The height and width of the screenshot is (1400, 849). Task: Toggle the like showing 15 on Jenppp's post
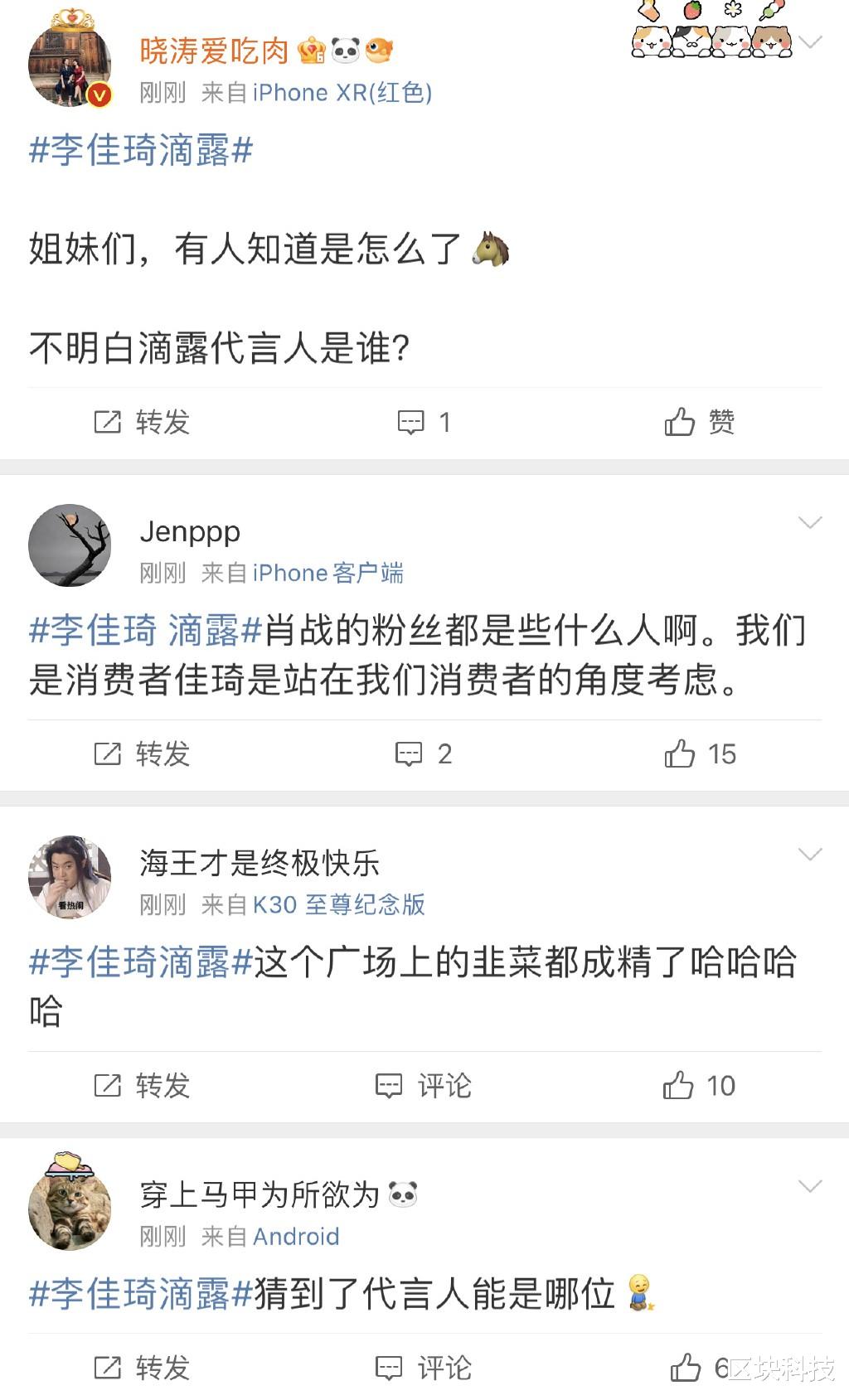click(699, 754)
